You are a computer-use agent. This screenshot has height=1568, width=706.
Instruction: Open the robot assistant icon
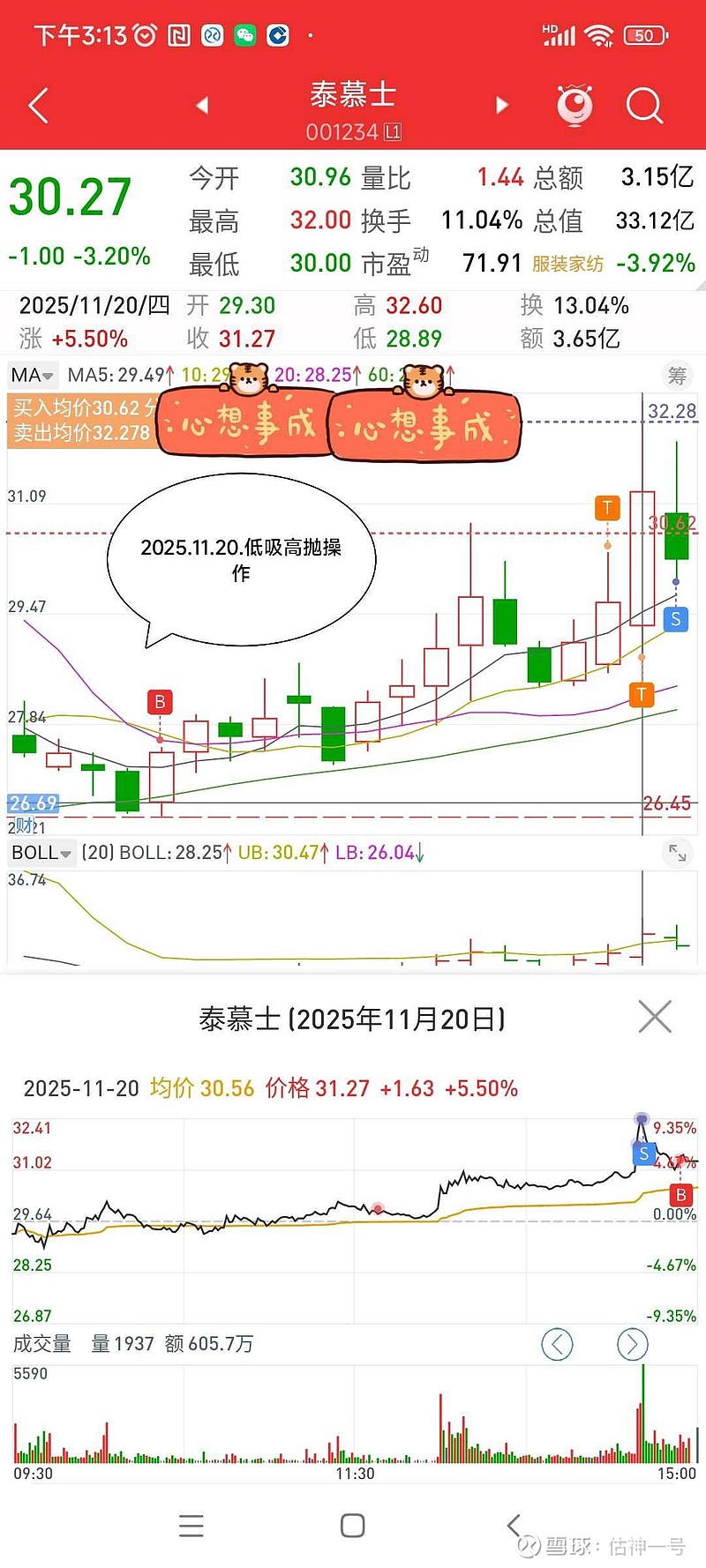pos(575,106)
